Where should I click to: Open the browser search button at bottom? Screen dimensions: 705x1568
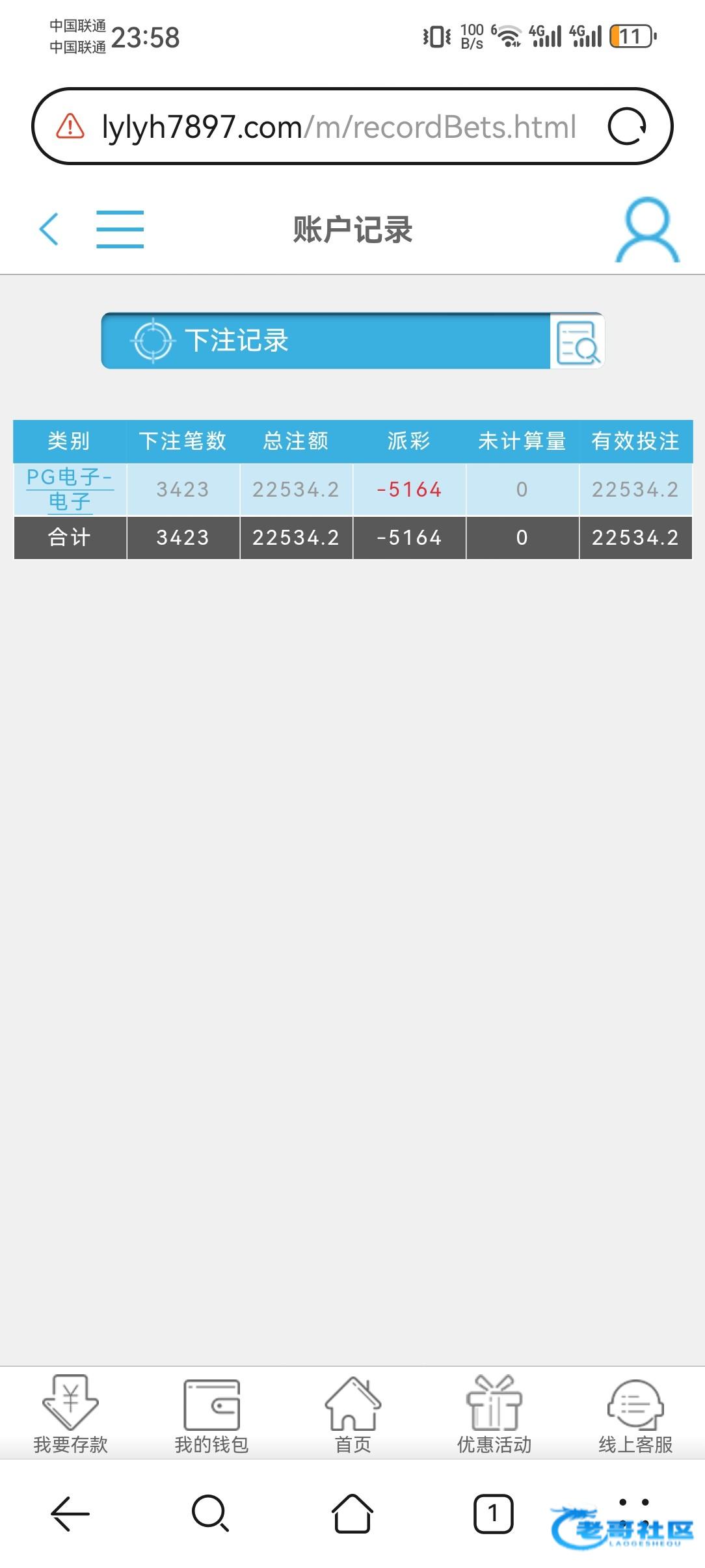(x=211, y=1513)
